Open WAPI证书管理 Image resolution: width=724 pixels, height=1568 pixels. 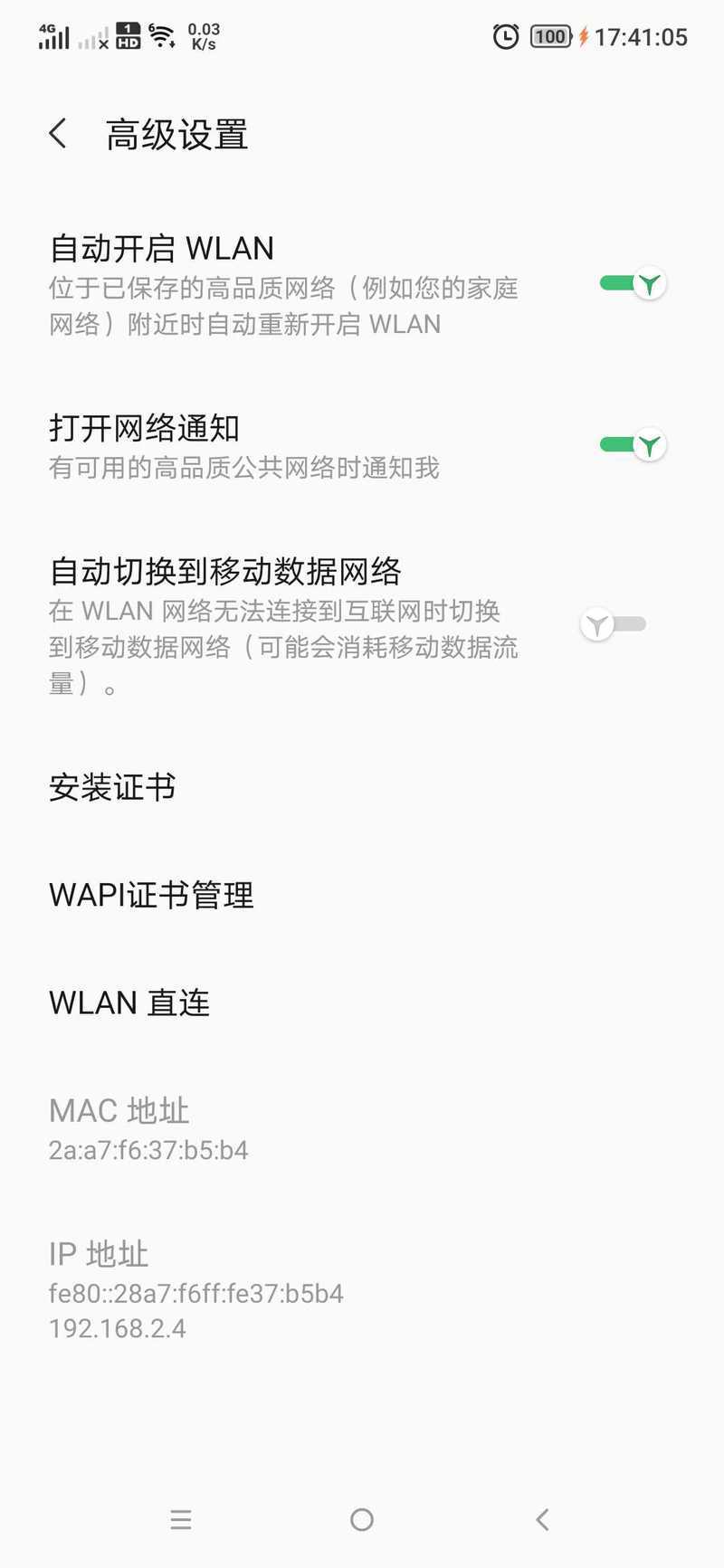[x=362, y=895]
